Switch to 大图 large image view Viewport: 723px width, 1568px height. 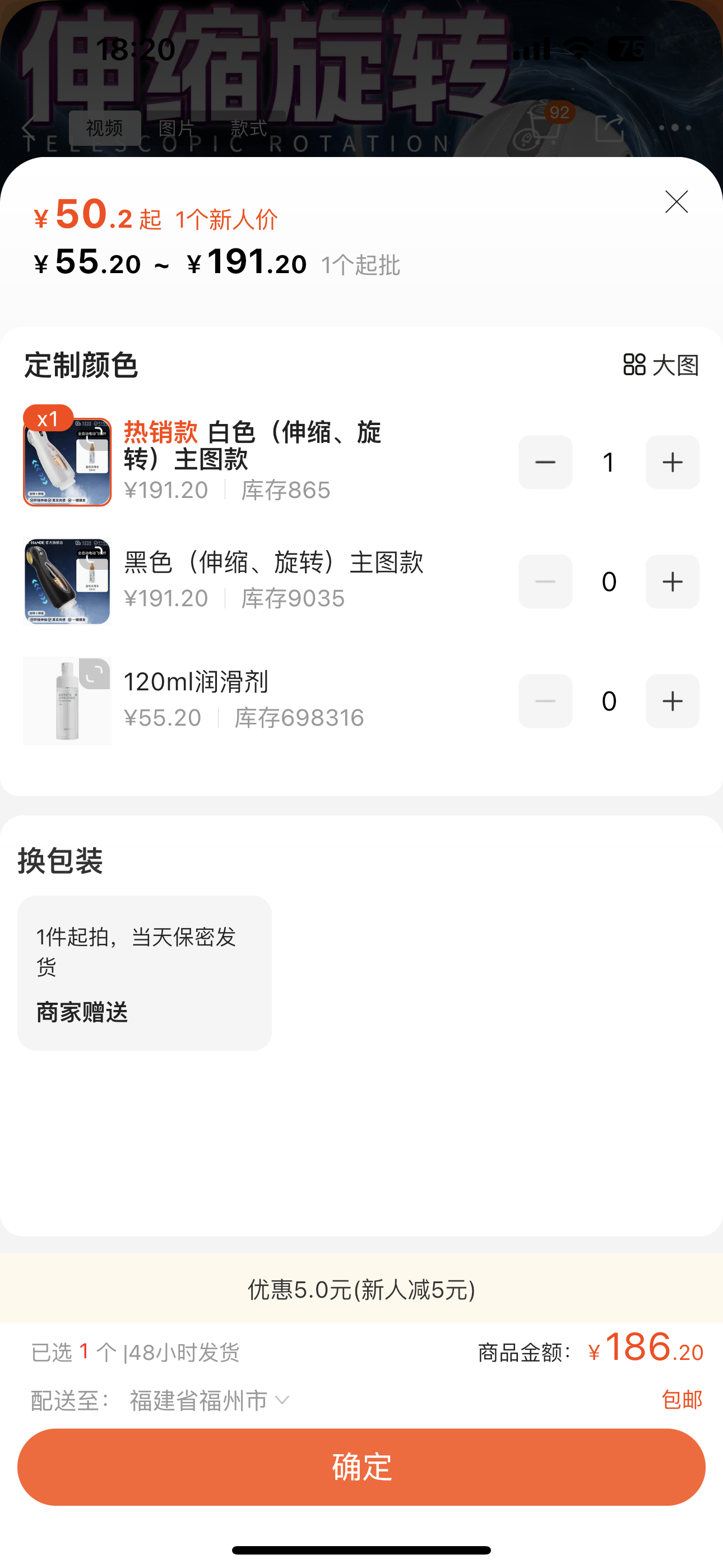[x=661, y=365]
